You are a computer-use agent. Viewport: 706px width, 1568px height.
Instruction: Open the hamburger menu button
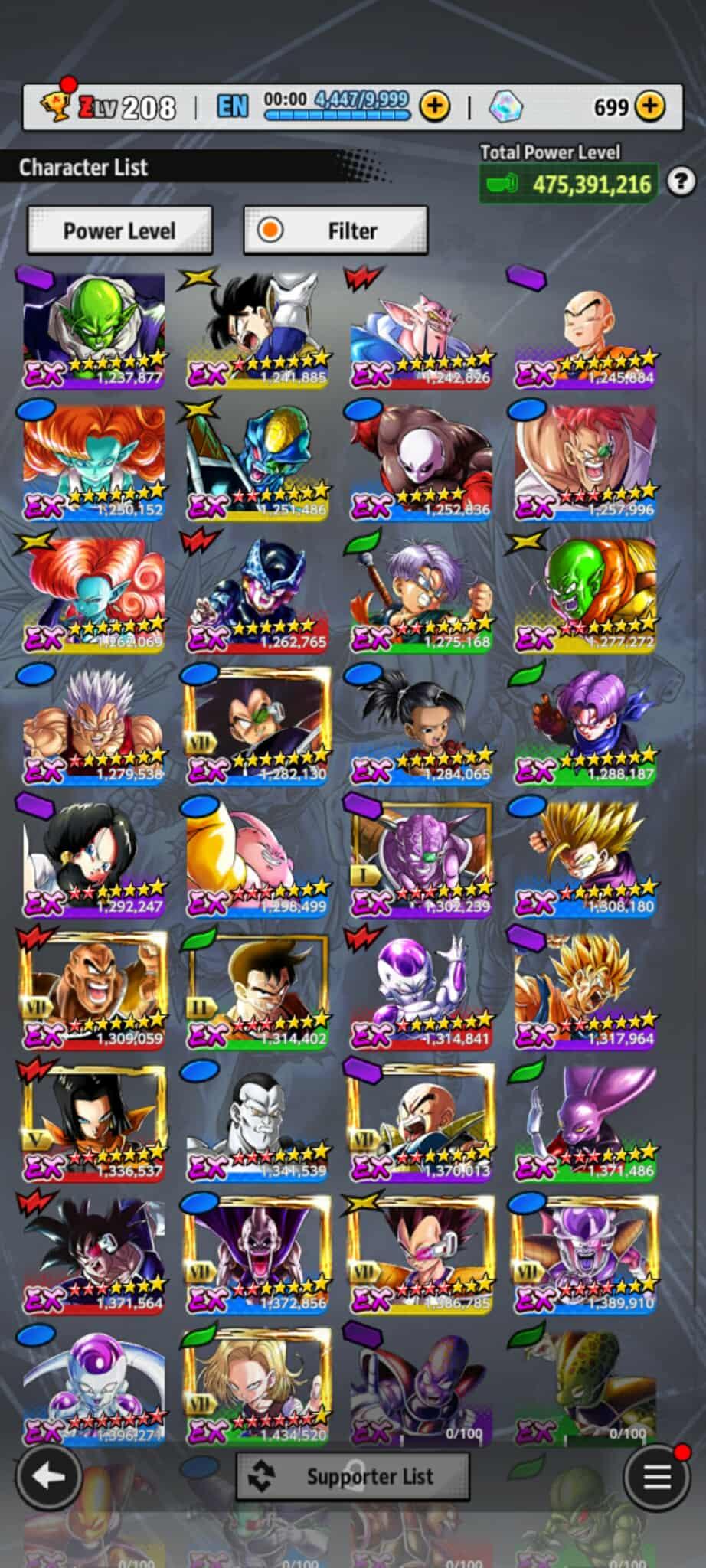(x=656, y=1476)
